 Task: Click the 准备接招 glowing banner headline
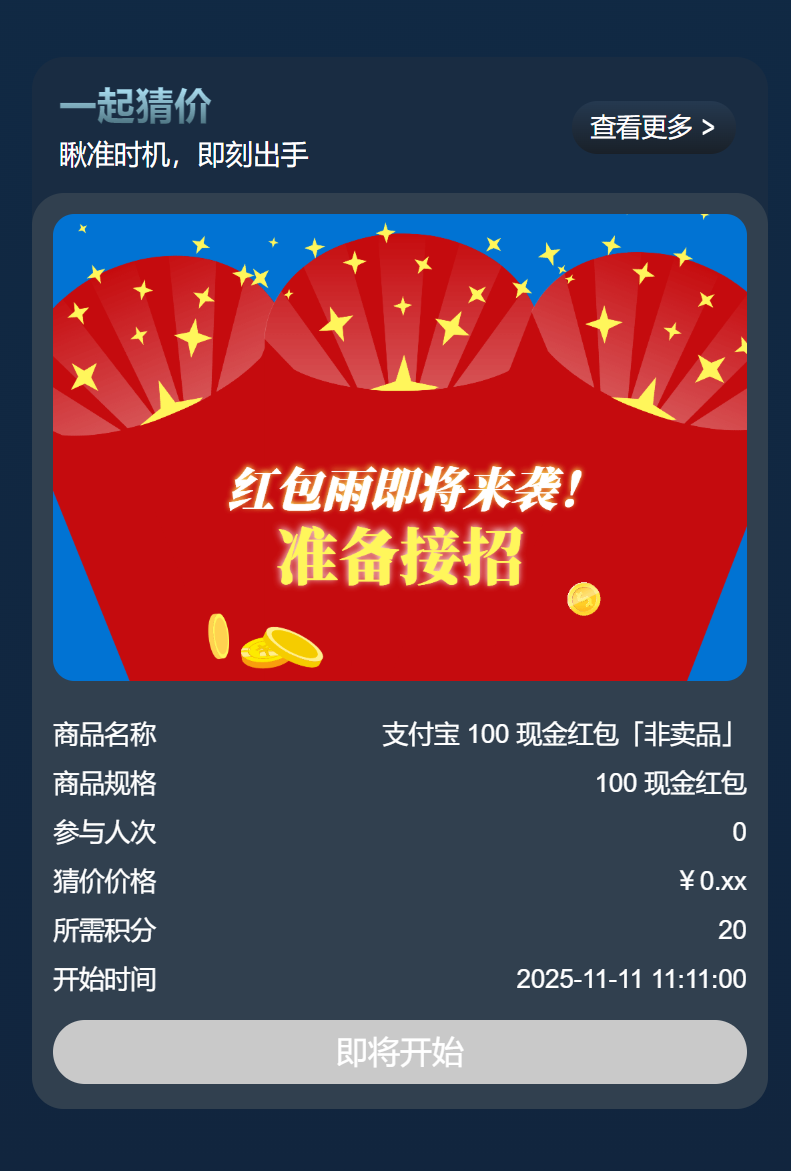400,554
